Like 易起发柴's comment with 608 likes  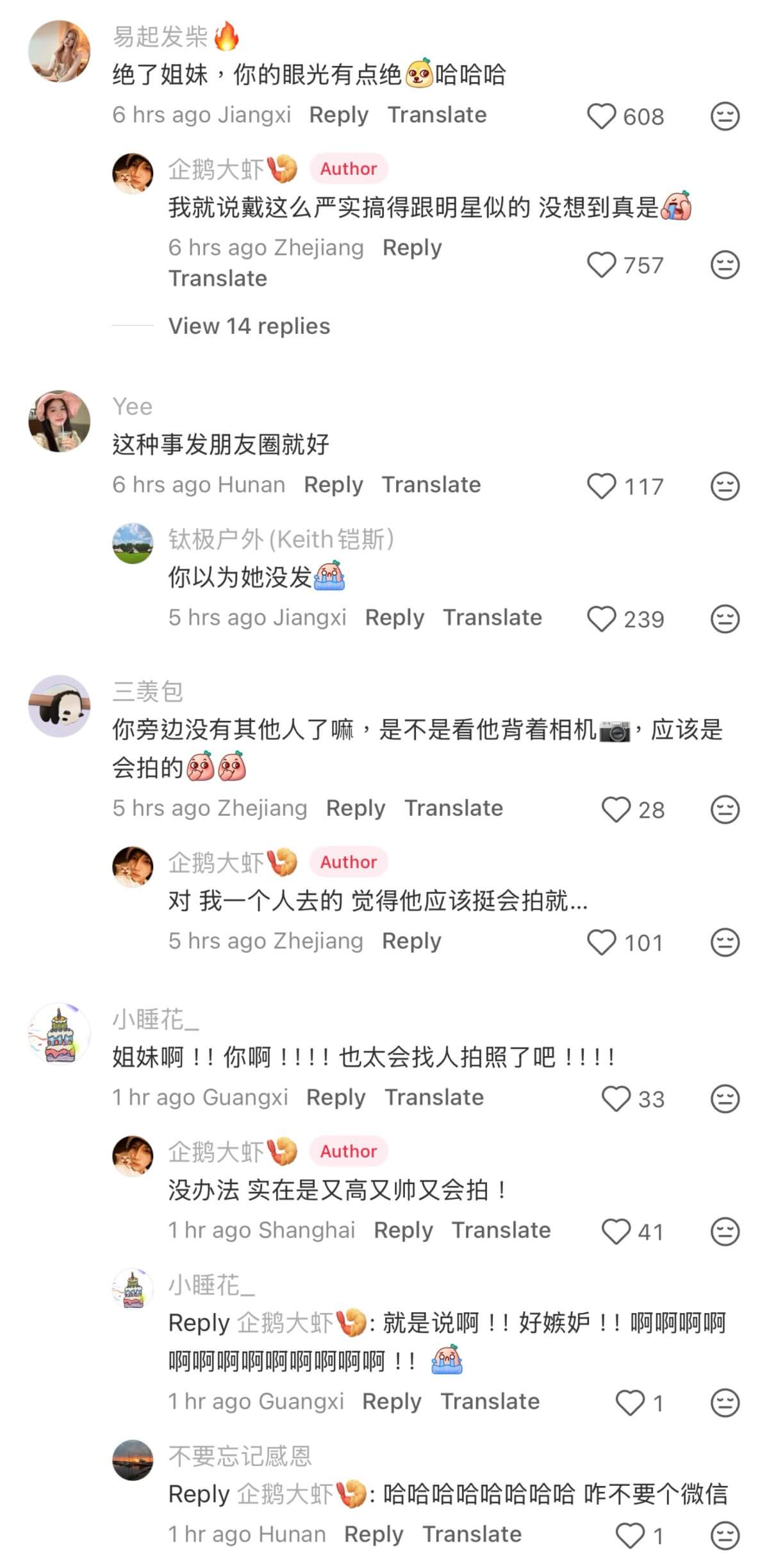point(601,117)
